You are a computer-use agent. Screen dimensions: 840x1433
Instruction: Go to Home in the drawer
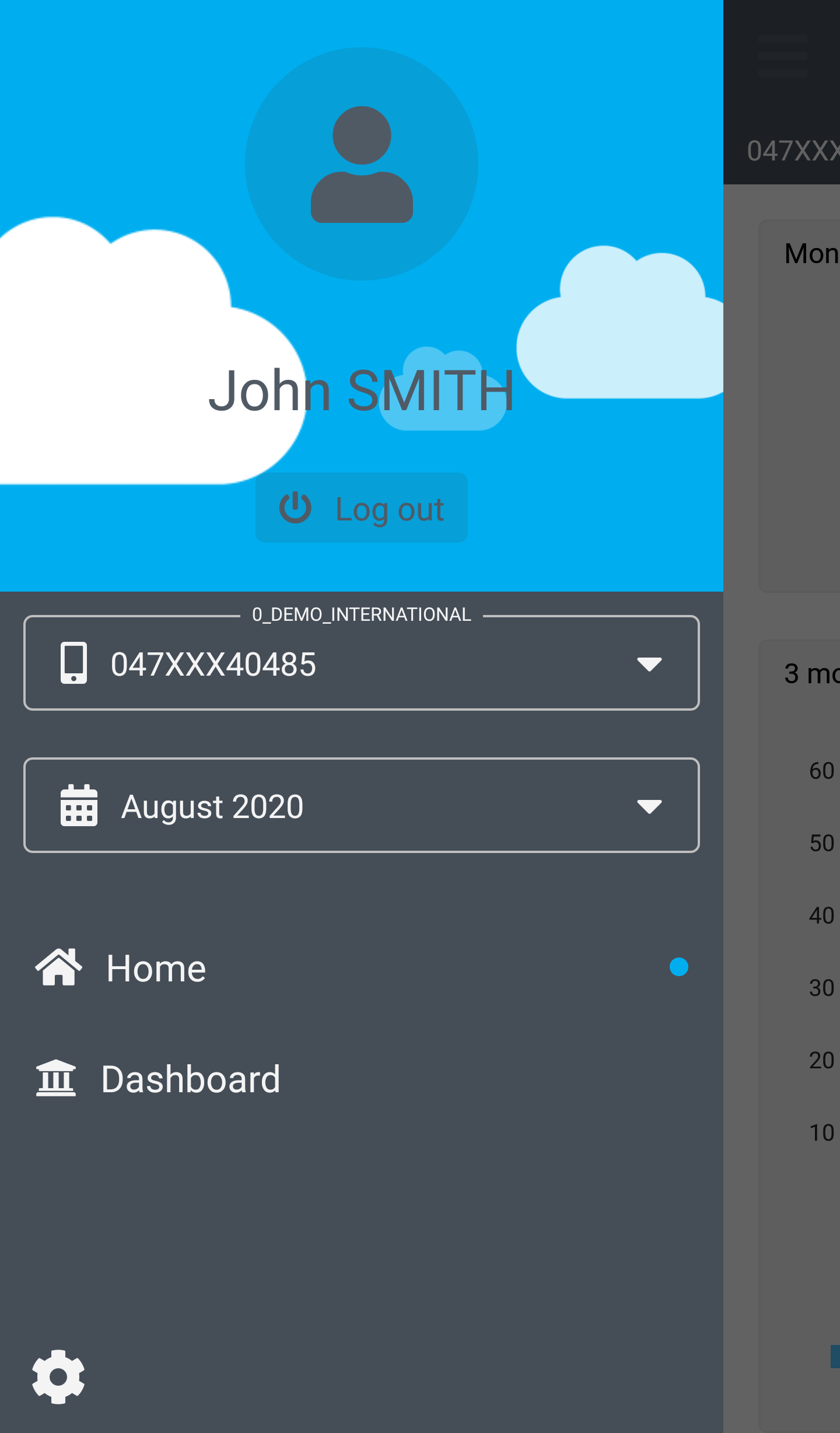click(156, 968)
